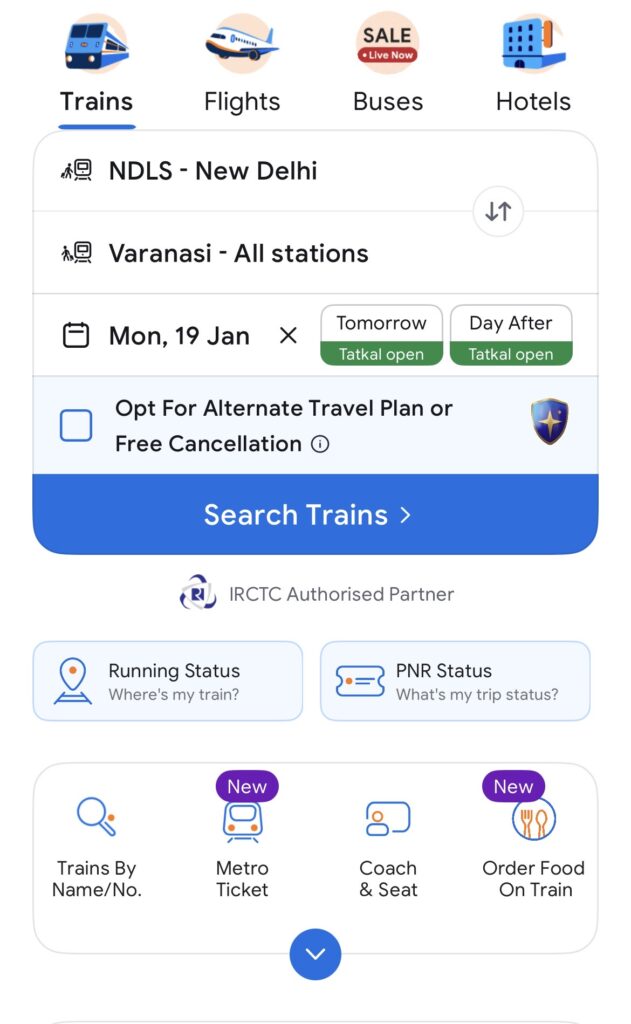Tick the Alternate Travel Plan or Free Cancellation checkbox

(76, 425)
